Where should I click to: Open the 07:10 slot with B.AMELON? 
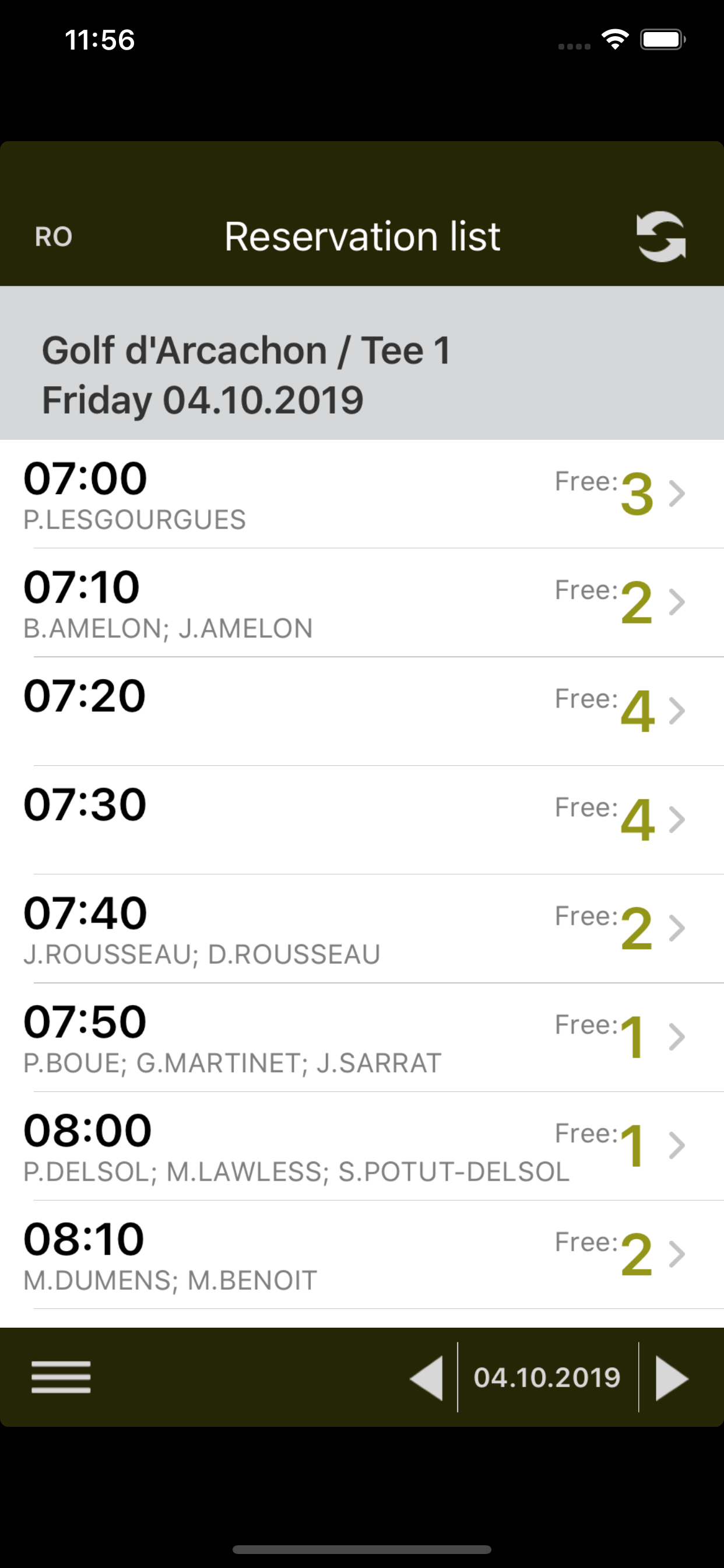pos(362,603)
